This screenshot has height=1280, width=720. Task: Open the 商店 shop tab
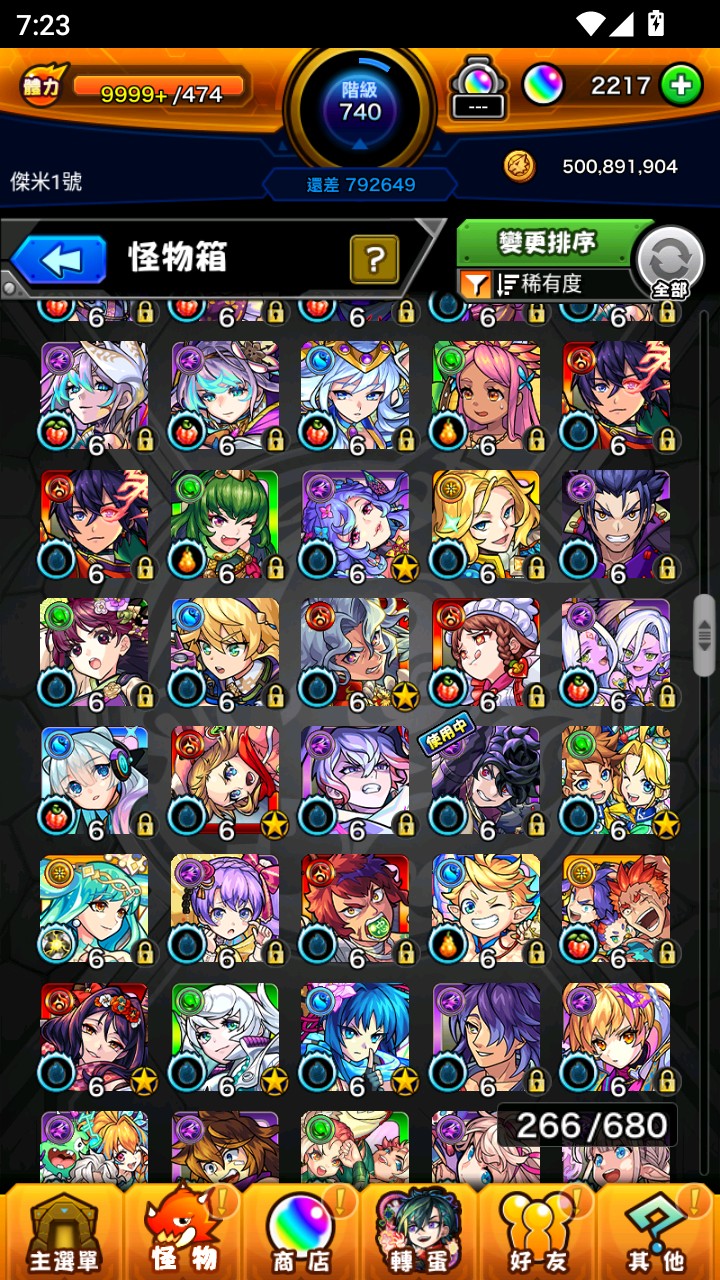tap(300, 1232)
